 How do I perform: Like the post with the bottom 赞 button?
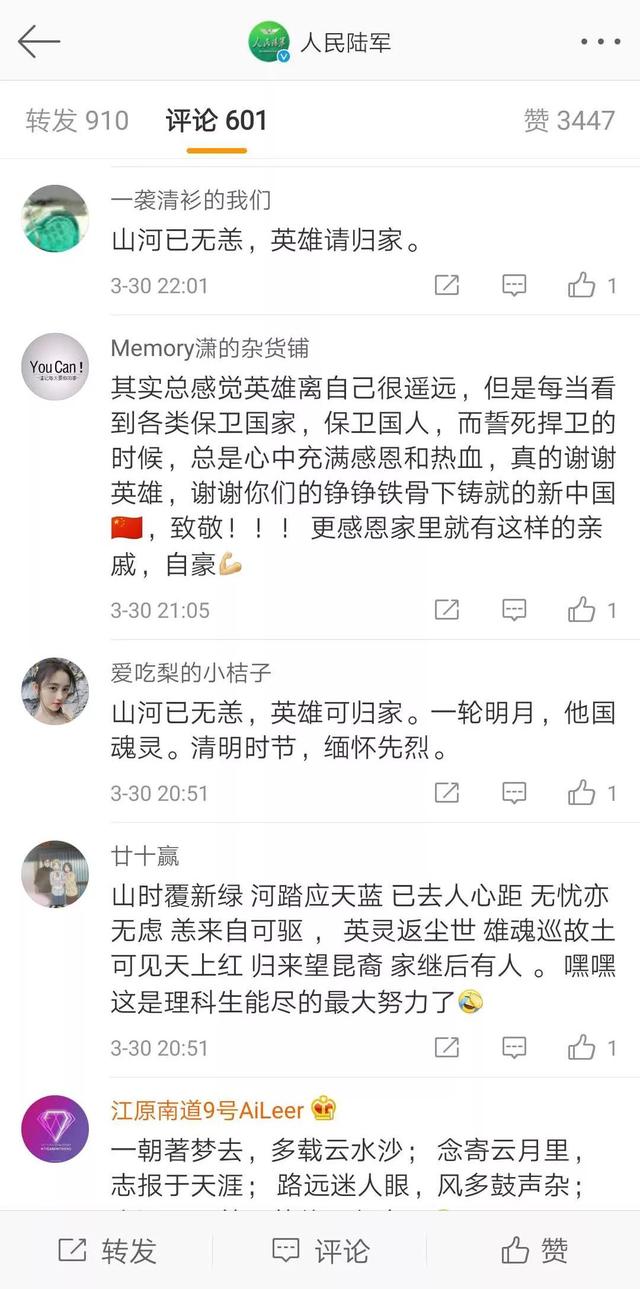[534, 1250]
